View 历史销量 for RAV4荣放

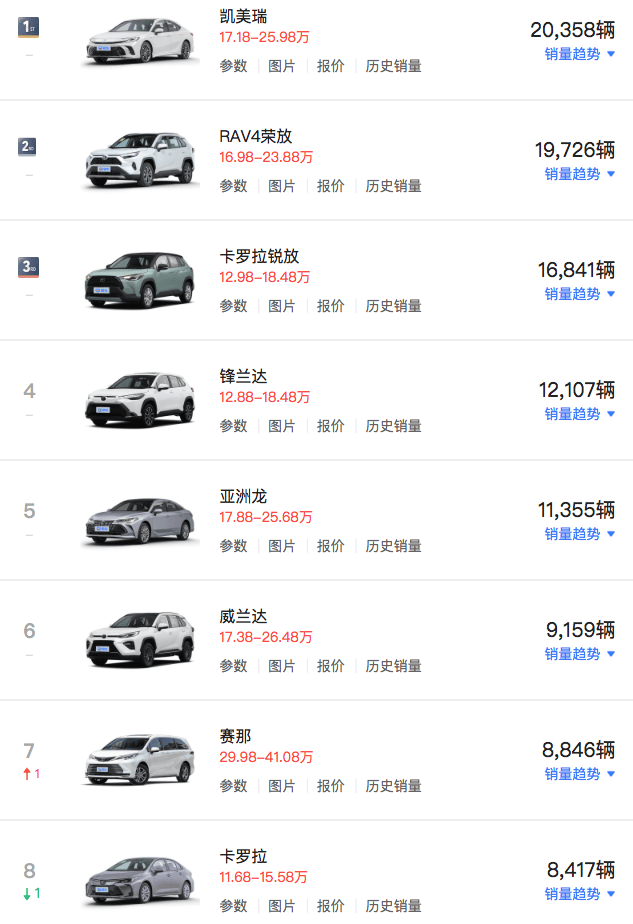pyautogui.click(x=393, y=186)
